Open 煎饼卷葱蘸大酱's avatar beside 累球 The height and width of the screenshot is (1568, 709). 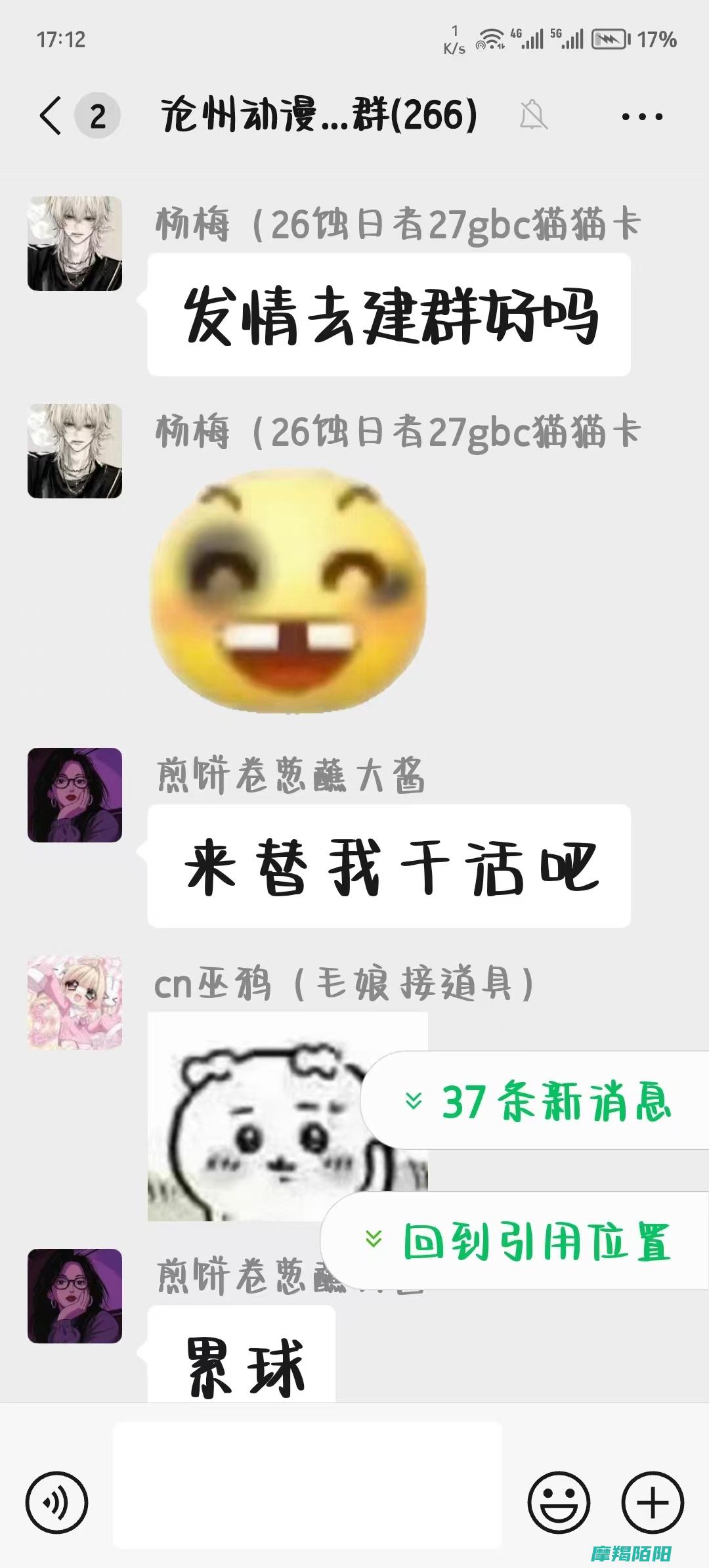pos(75,1296)
